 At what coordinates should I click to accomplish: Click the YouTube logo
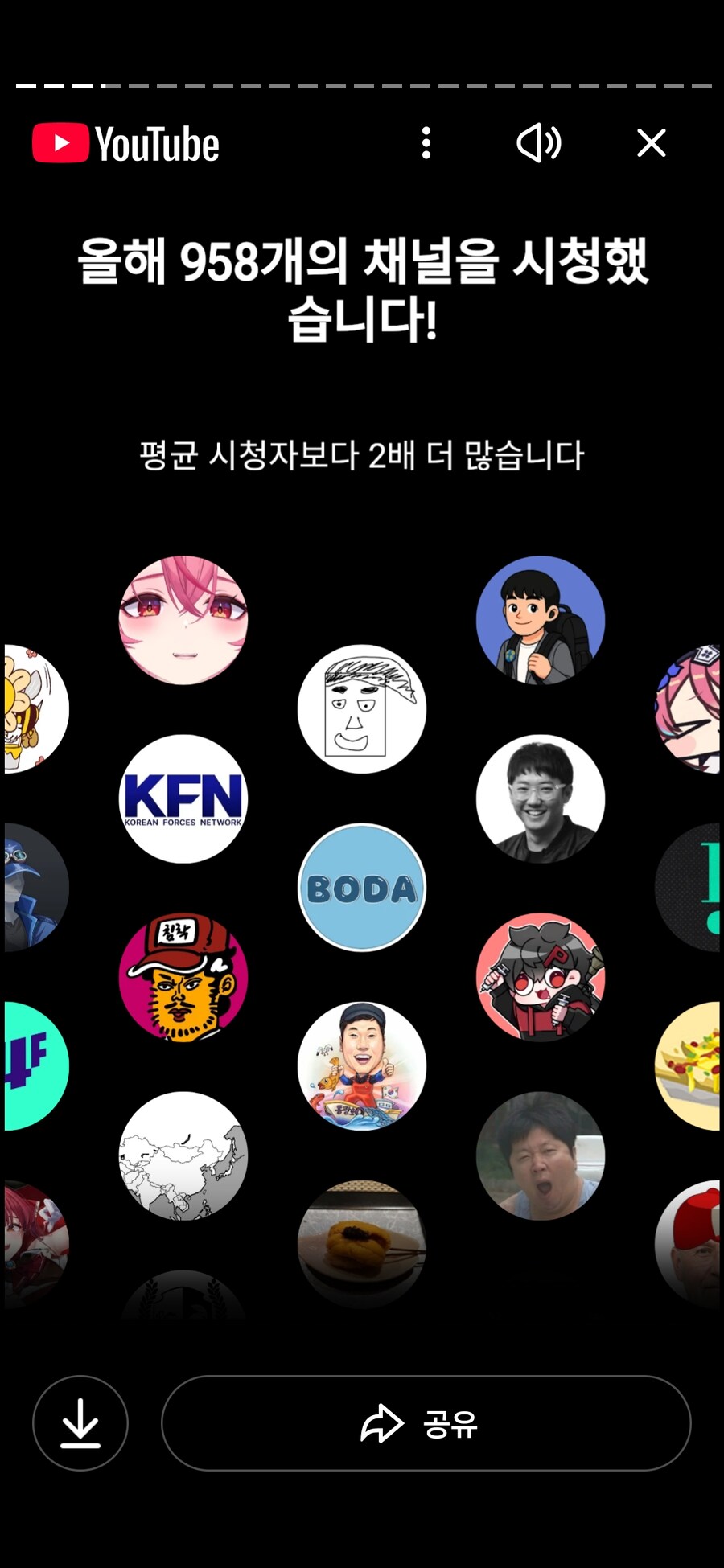coord(125,143)
